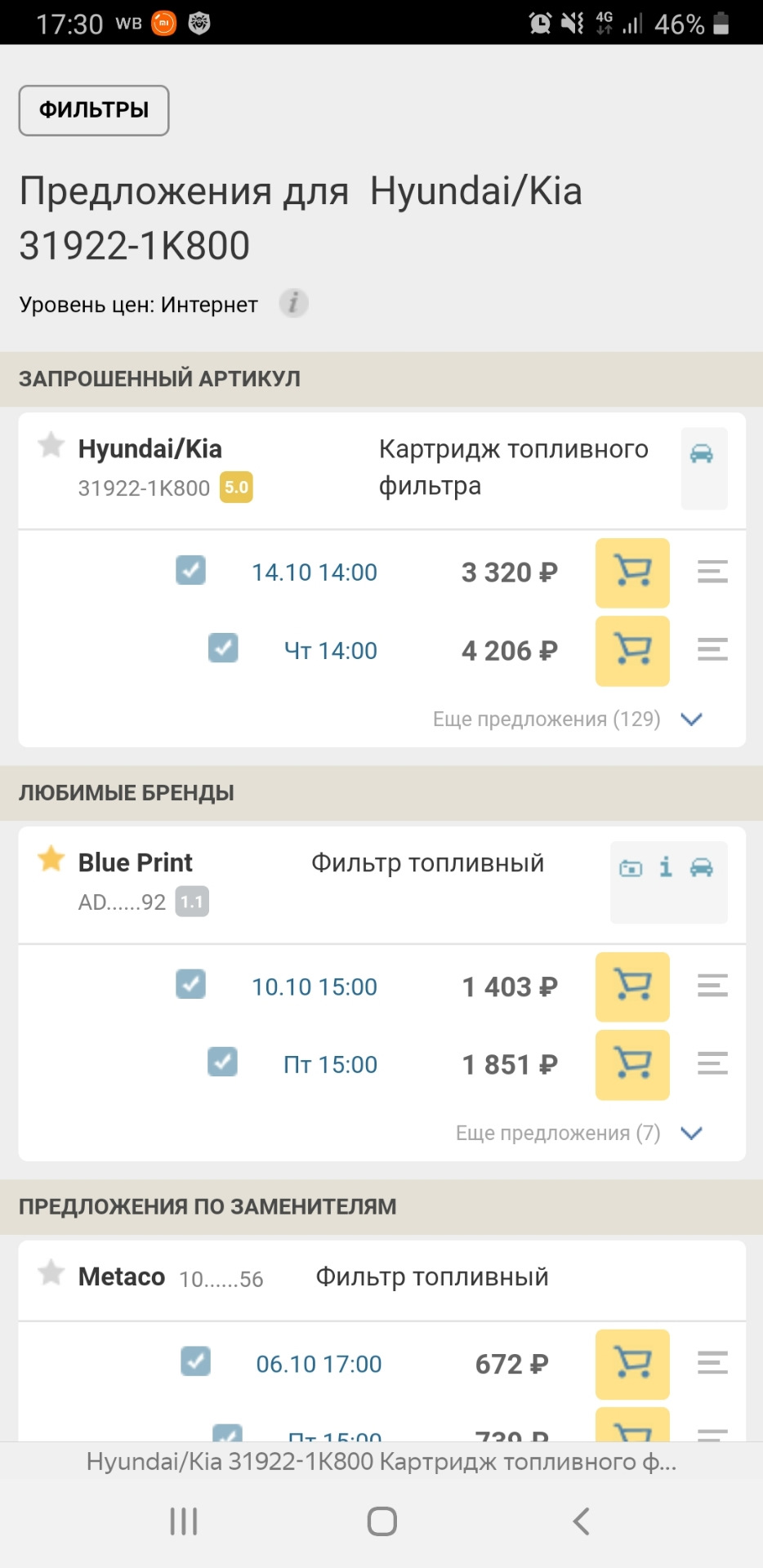Screen dimensions: 763x1568
Task: Open details menu for the 4 206 ₽ offer
Action: click(712, 651)
